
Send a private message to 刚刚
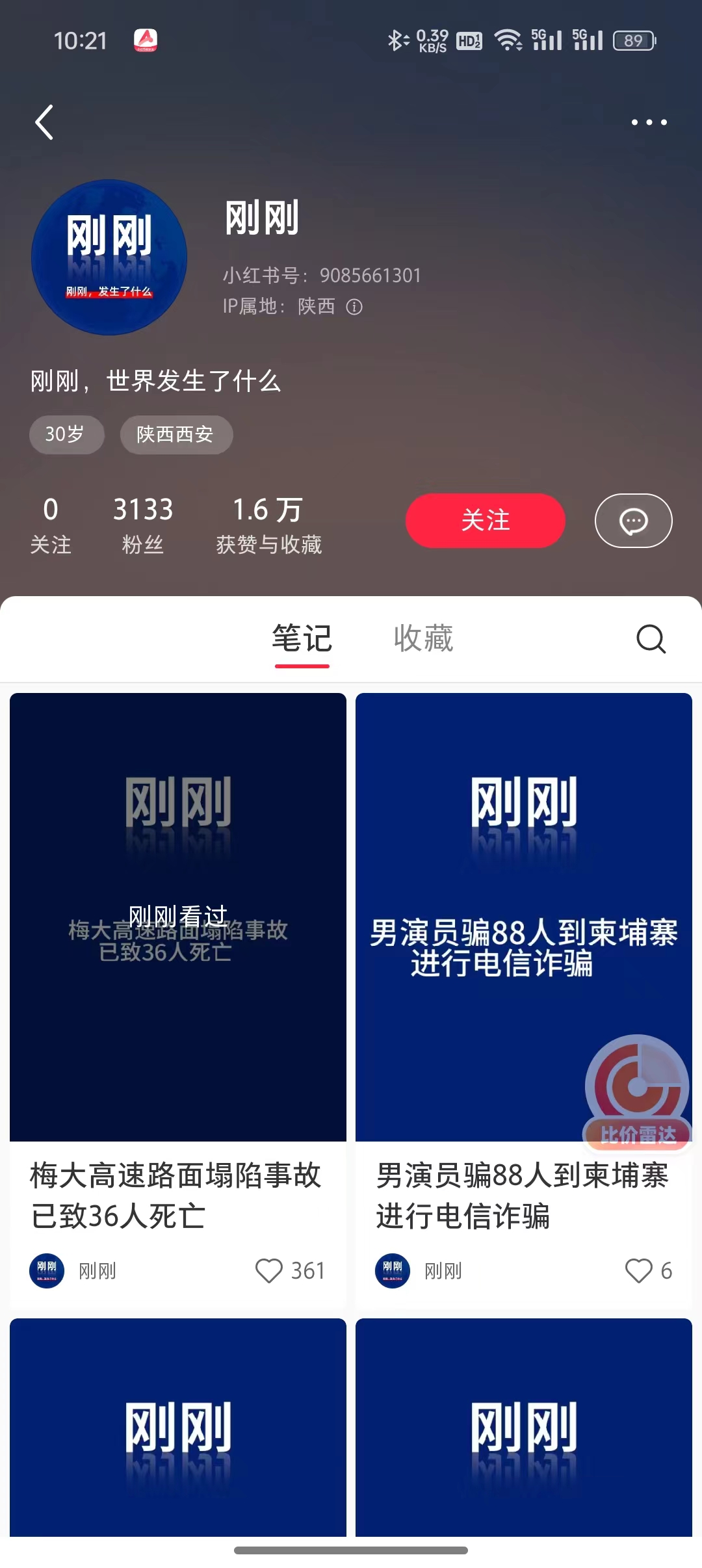(633, 521)
